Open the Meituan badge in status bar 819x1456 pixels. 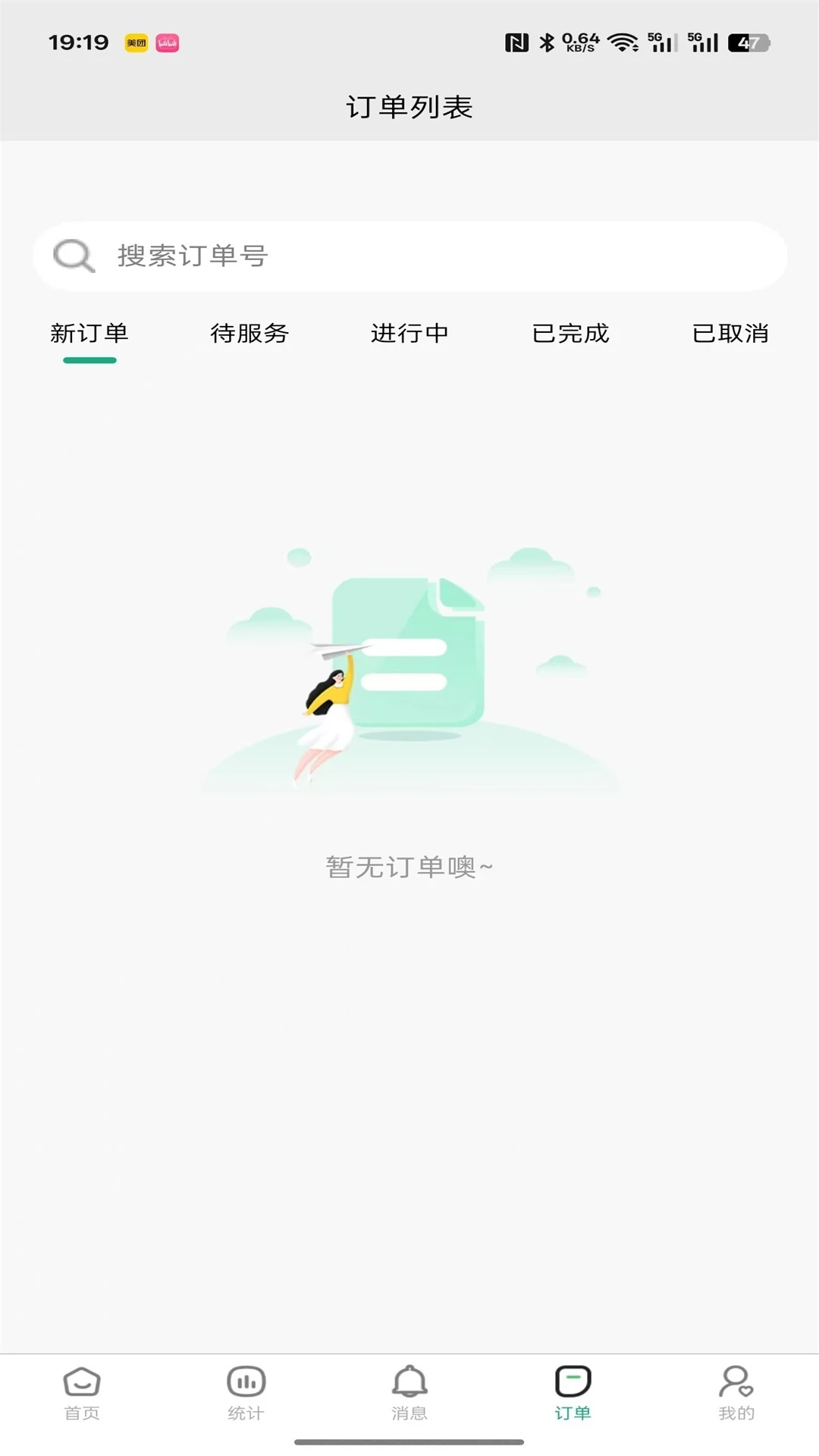136,44
